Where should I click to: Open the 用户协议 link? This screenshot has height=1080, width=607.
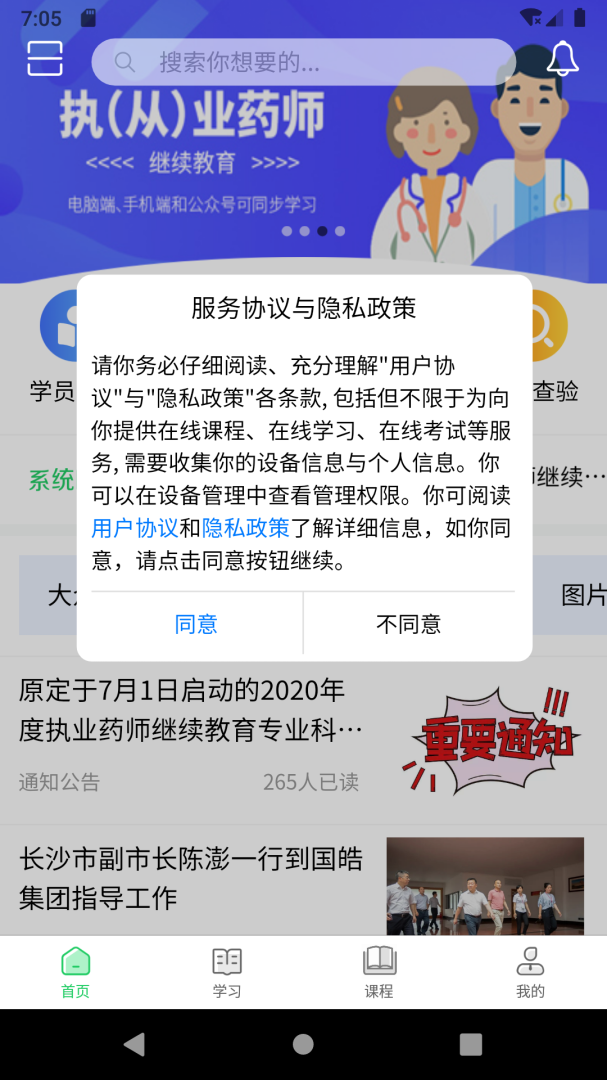[135, 528]
